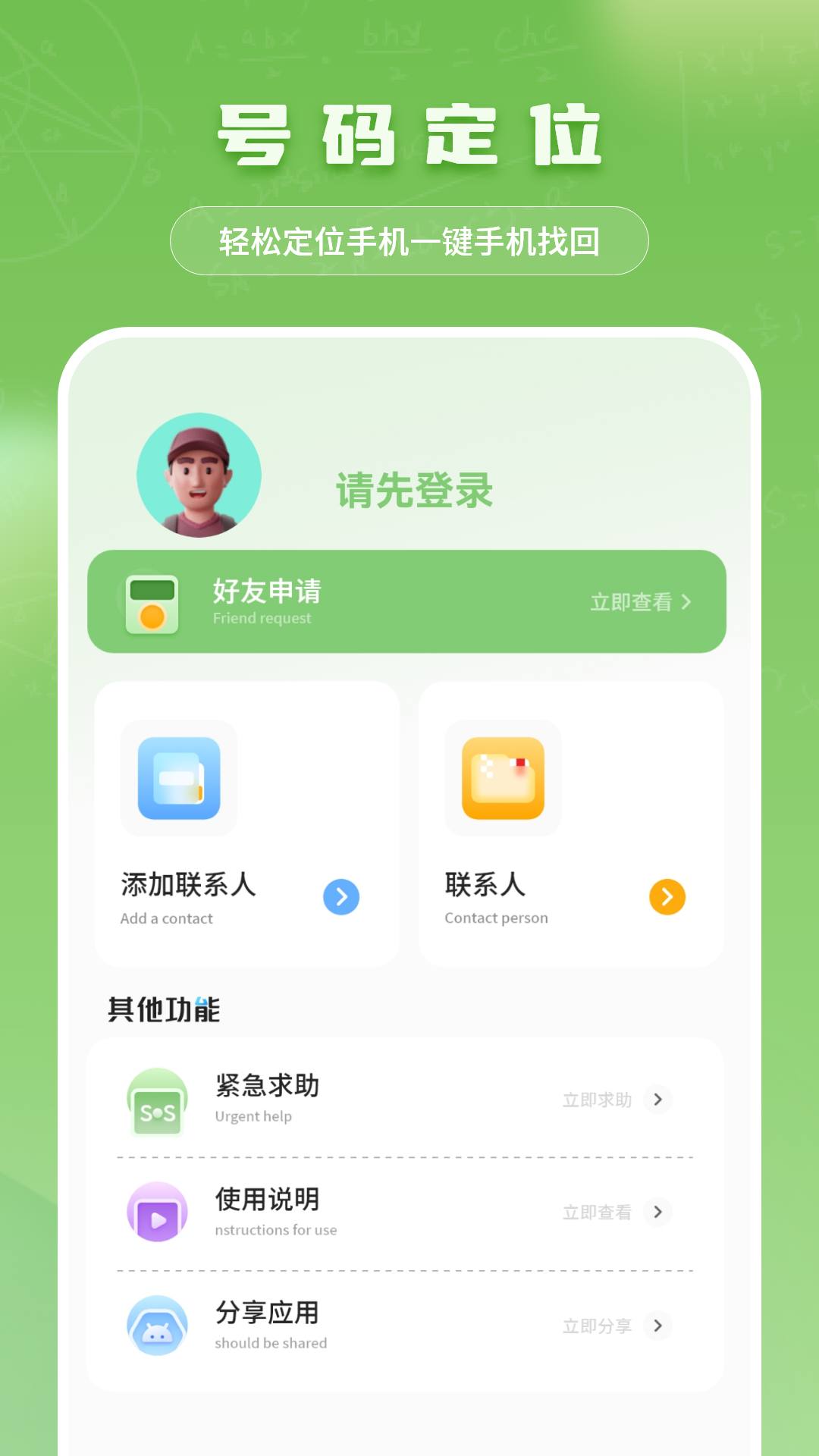
Task: Tap the blue arrow on 添加联系人 card
Action: click(341, 896)
